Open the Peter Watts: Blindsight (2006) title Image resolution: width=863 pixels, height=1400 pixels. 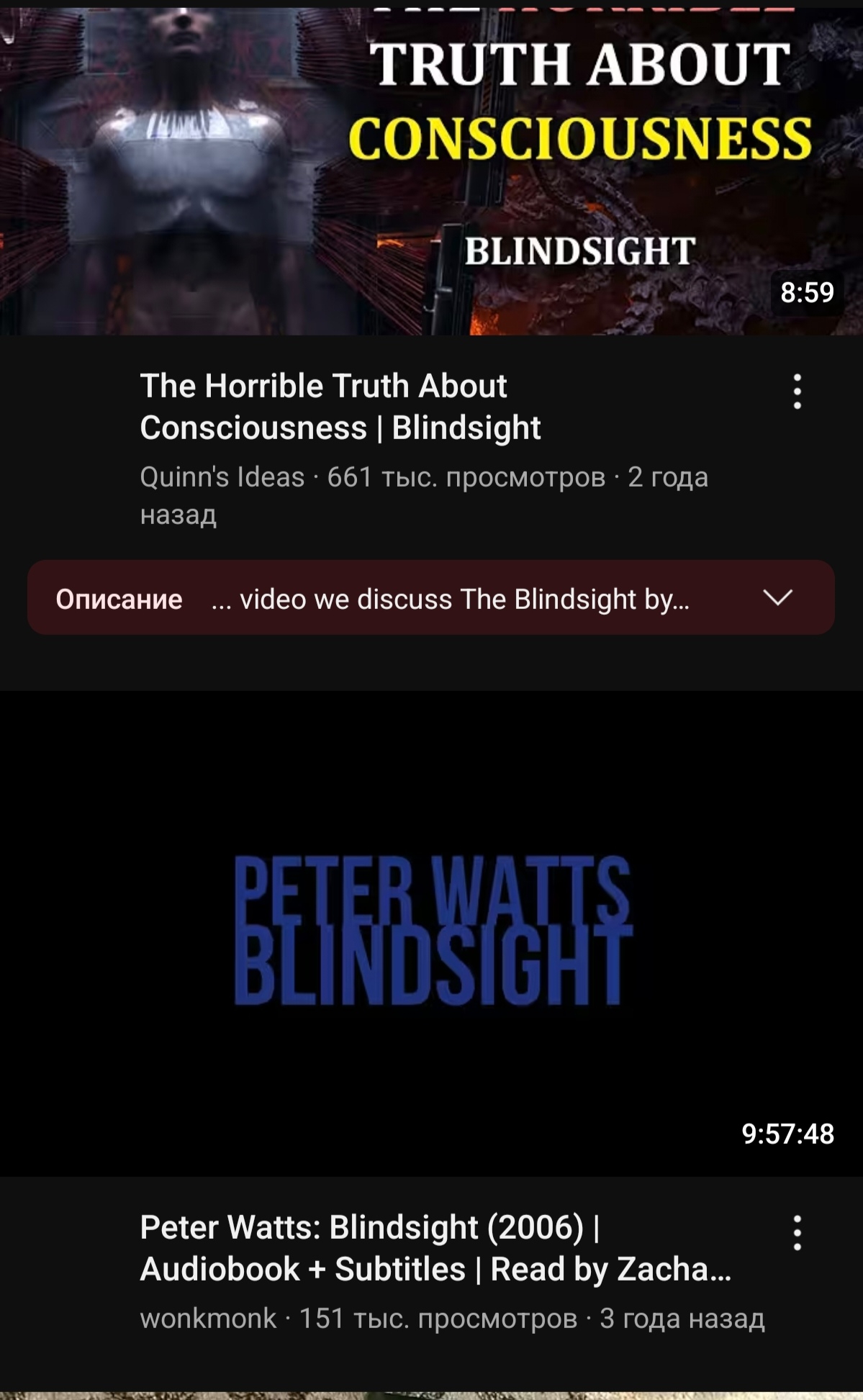[435, 1248]
